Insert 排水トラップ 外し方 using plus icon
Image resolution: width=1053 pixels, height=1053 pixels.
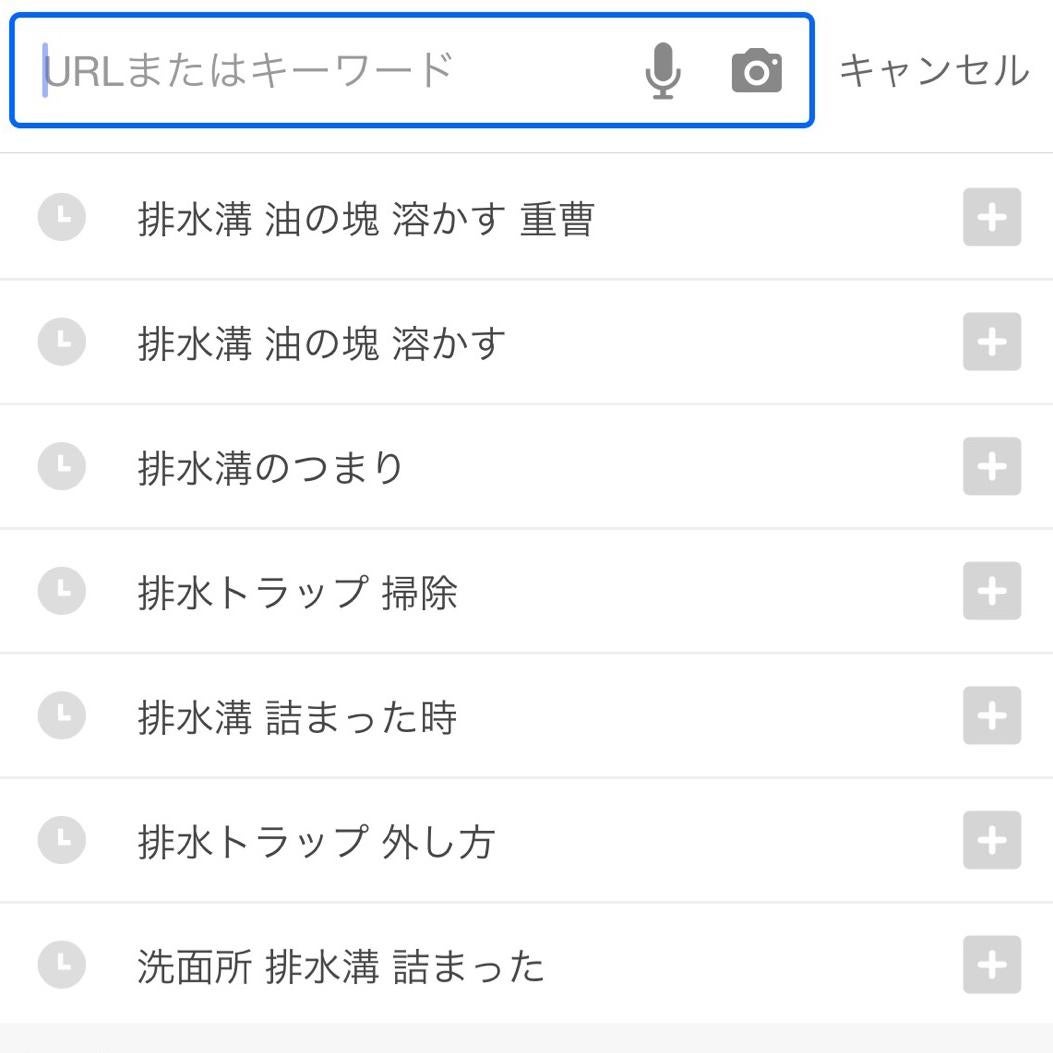point(991,840)
